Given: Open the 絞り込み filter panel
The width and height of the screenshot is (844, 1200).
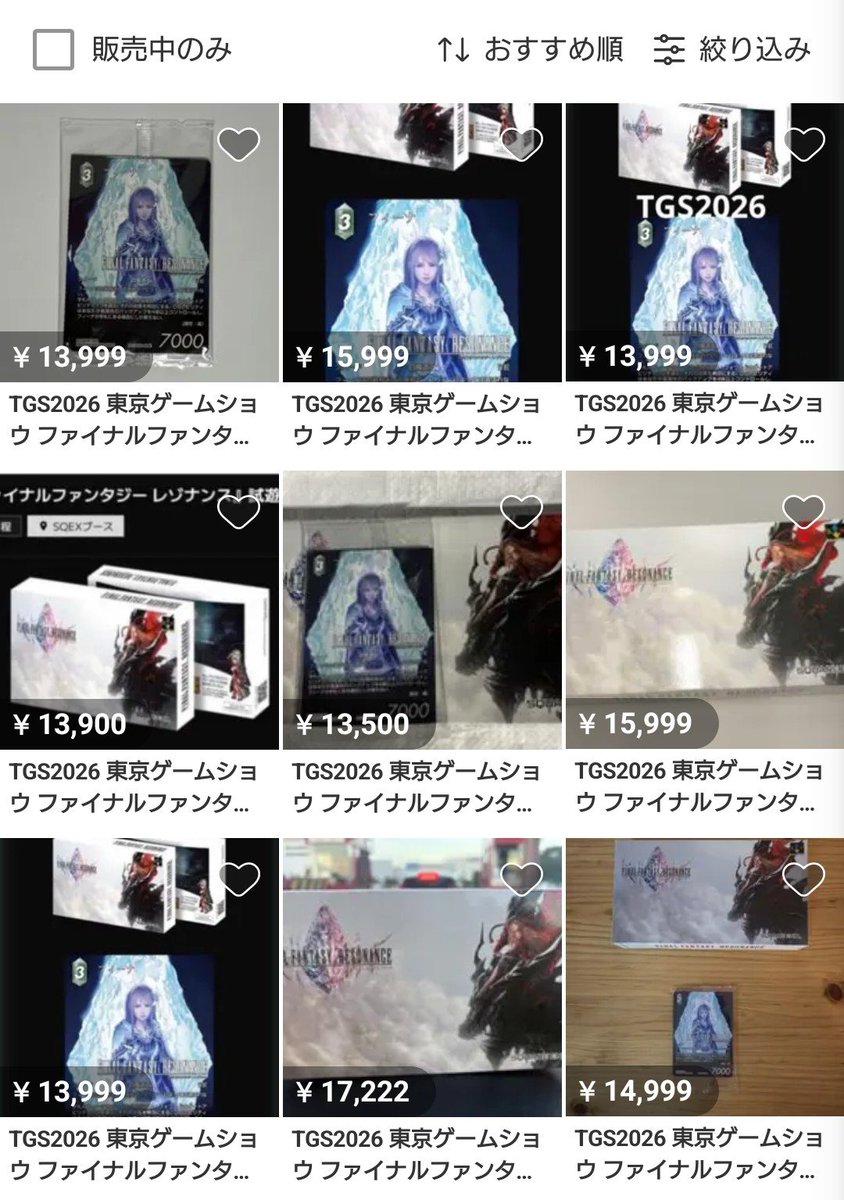Looking at the screenshot, I should (732, 49).
